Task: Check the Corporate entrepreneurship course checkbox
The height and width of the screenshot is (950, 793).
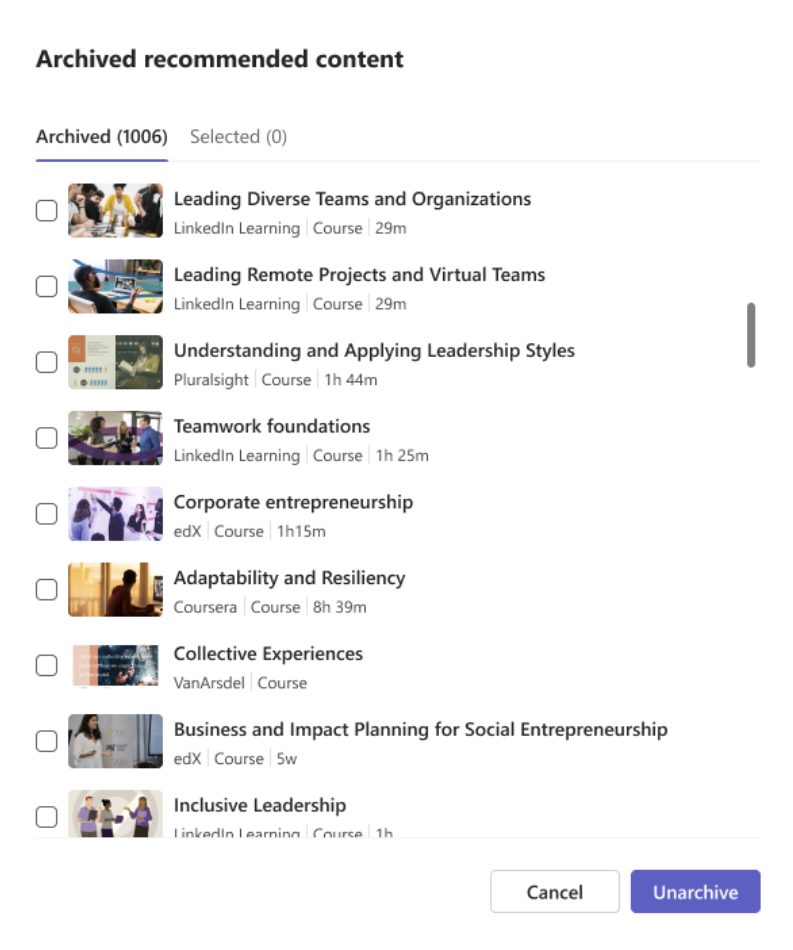Action: [46, 513]
